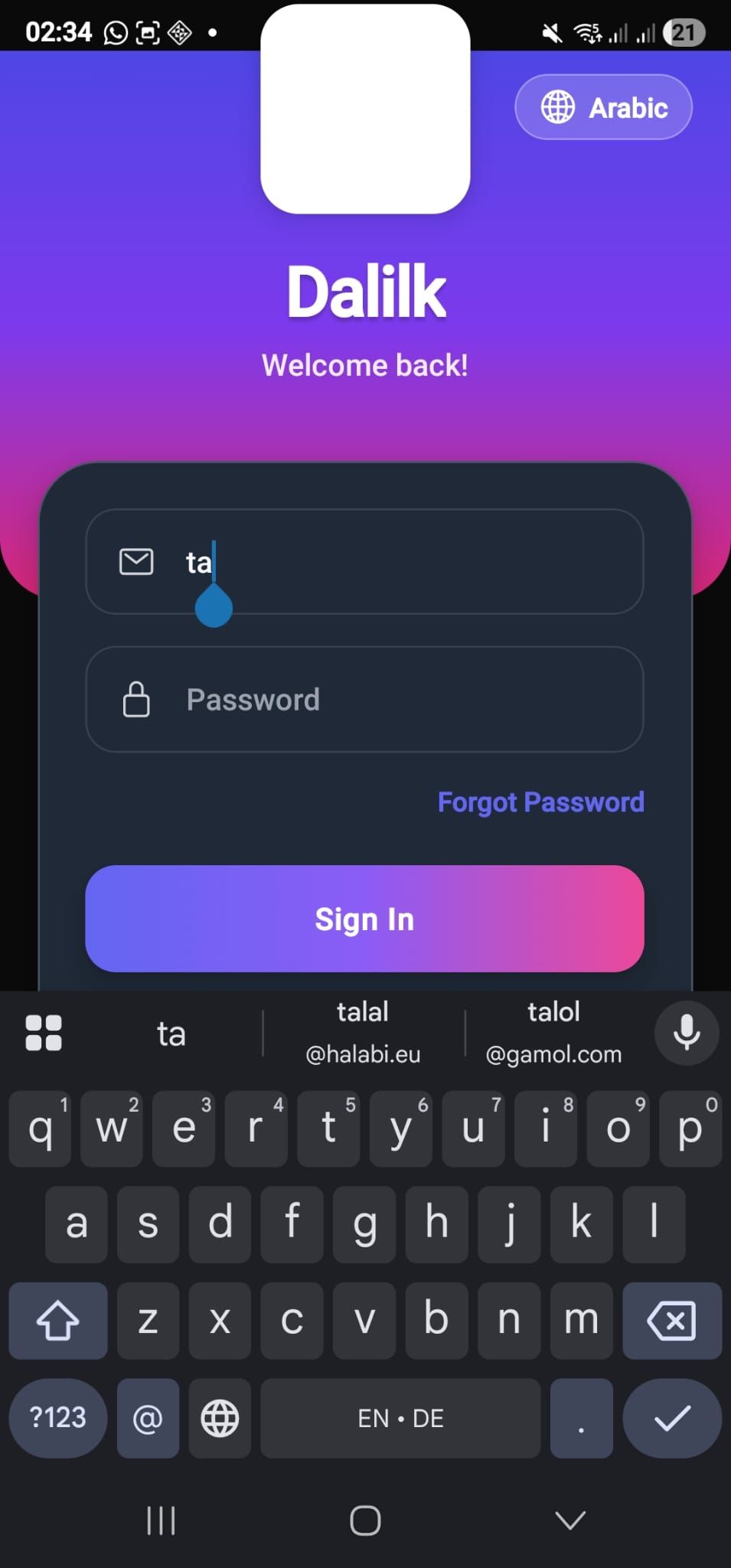Screen dimensions: 731x1568
Task: Switch language to Arabic
Action: tap(603, 107)
